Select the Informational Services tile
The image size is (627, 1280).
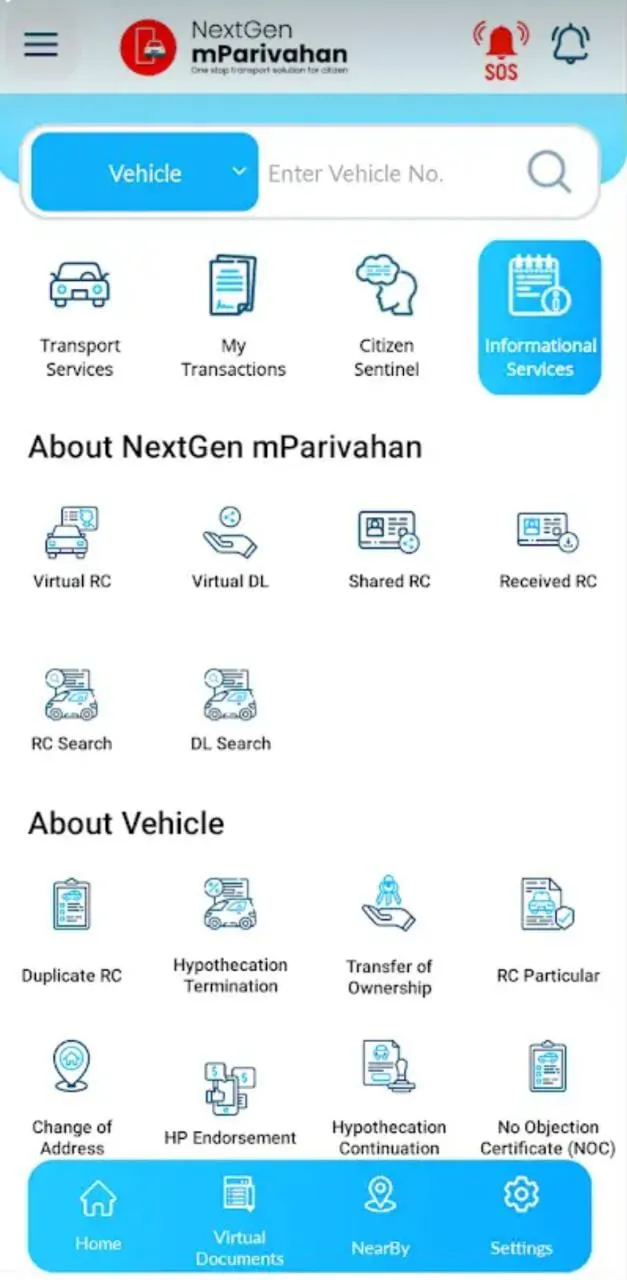pos(540,316)
